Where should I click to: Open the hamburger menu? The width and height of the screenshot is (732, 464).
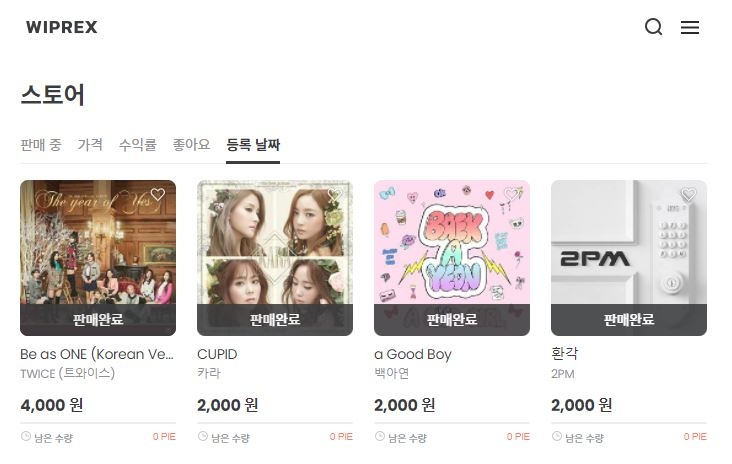click(690, 27)
